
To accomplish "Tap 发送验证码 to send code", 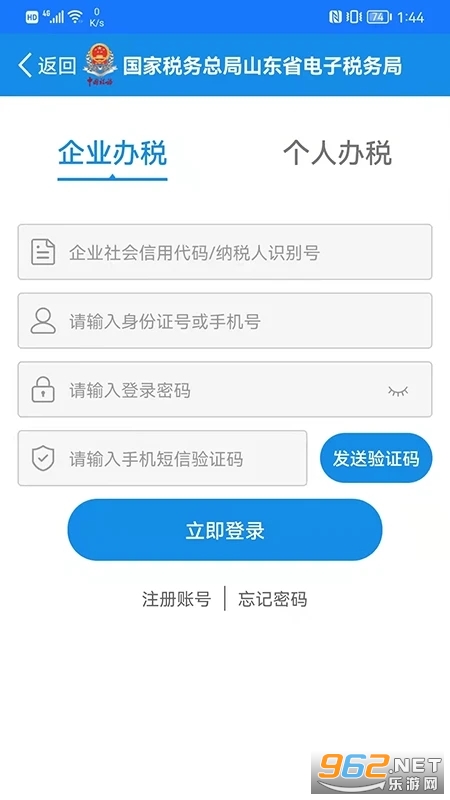I will pos(376,458).
